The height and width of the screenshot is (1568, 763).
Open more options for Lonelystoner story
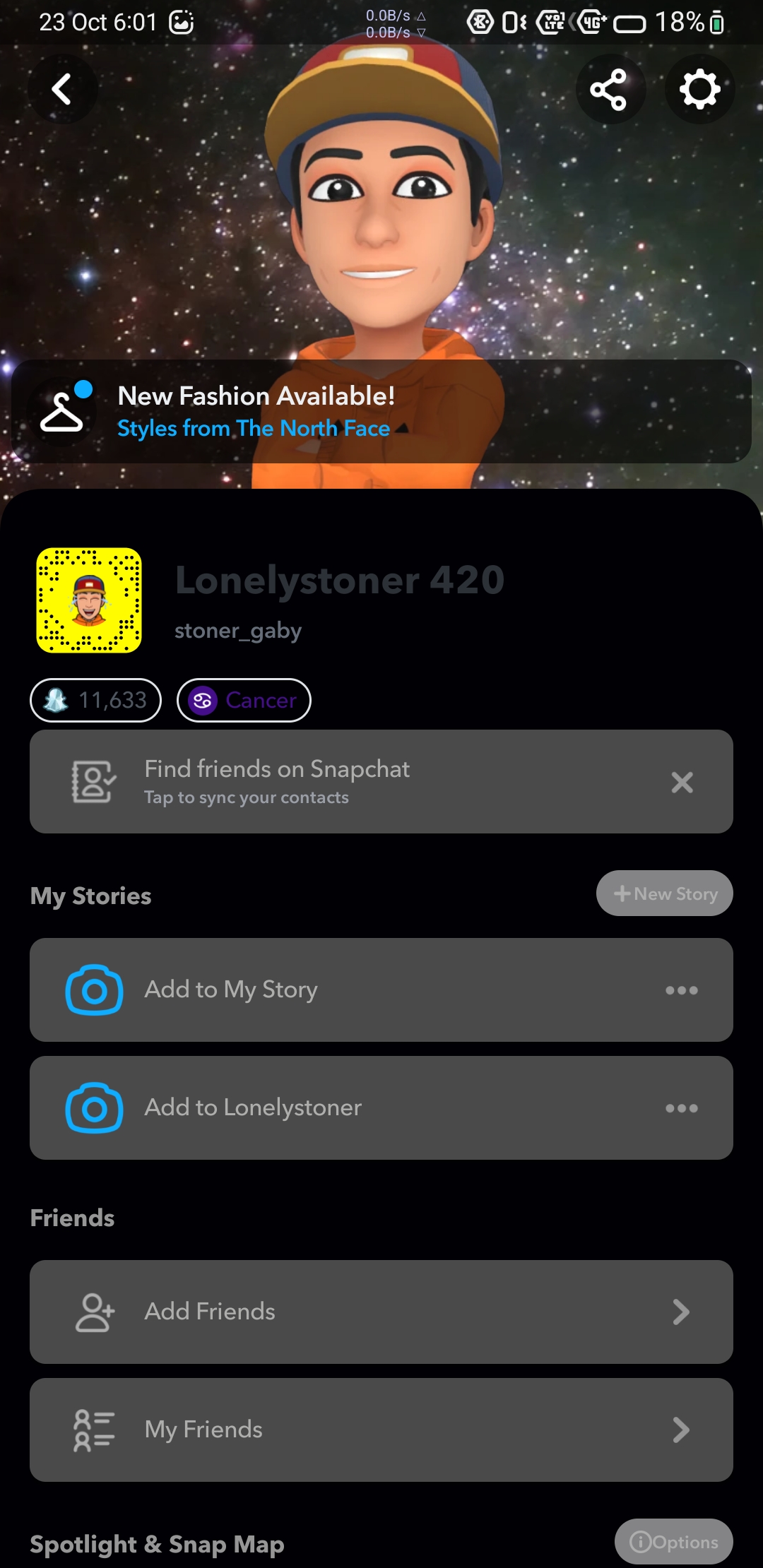click(681, 1108)
